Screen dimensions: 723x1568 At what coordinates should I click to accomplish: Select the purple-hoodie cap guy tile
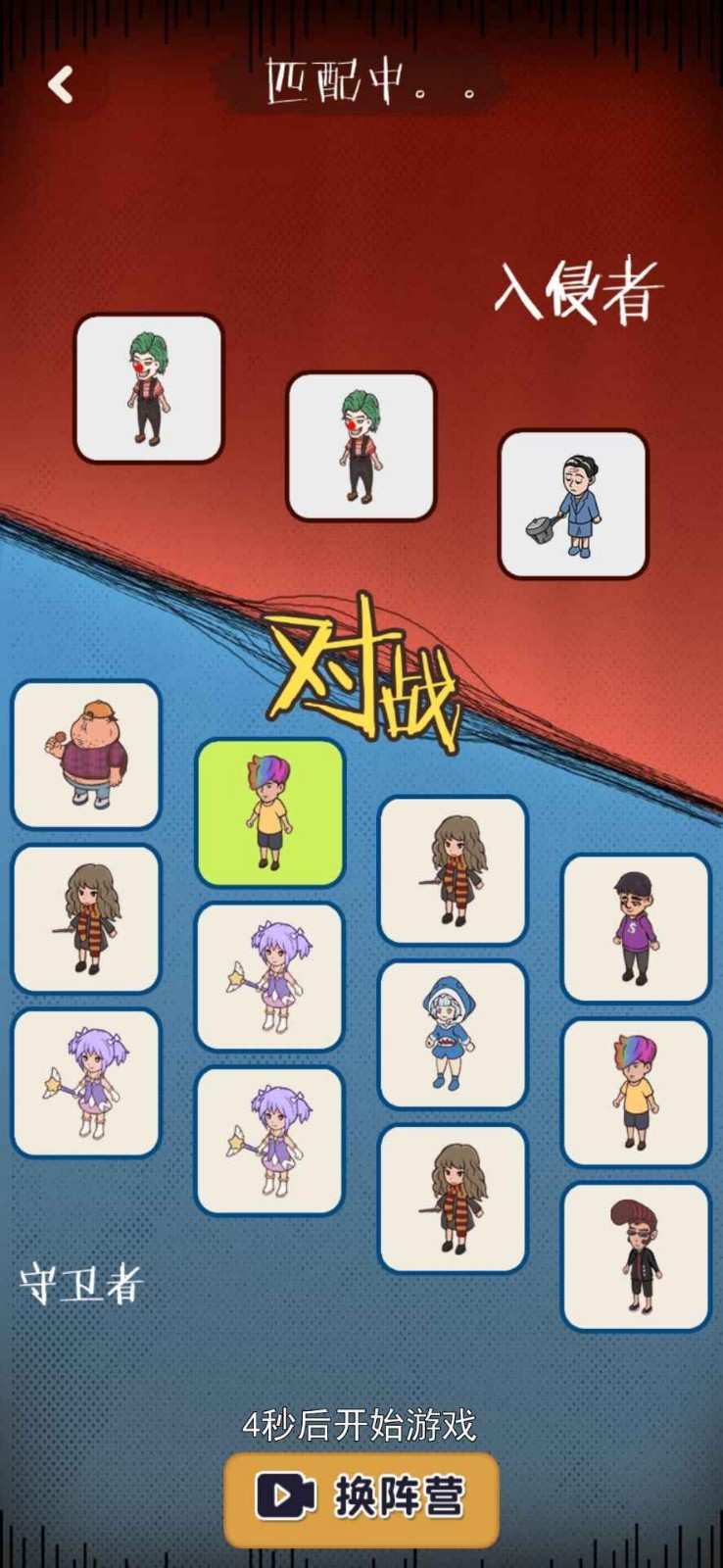pyautogui.click(x=636, y=929)
